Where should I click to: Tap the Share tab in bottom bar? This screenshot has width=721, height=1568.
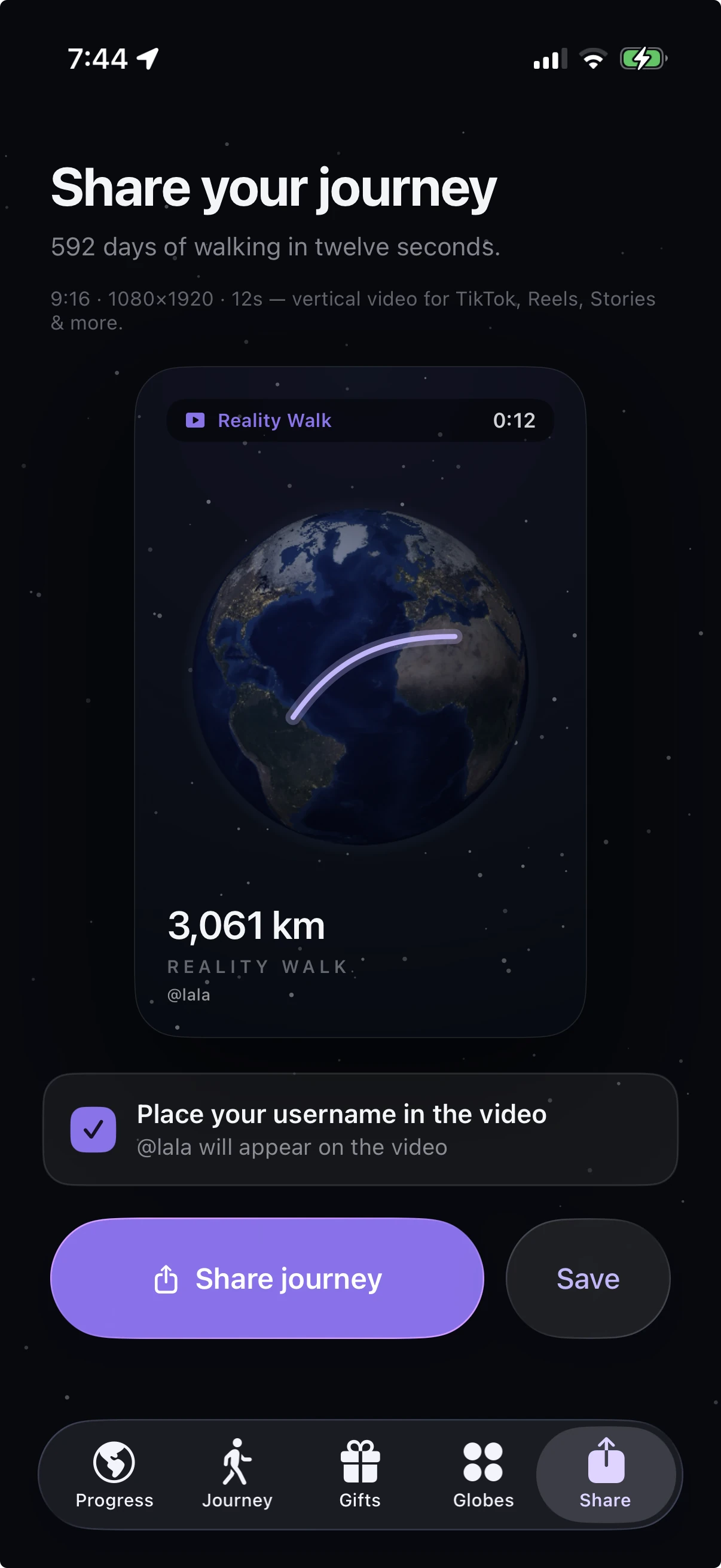click(x=606, y=1474)
